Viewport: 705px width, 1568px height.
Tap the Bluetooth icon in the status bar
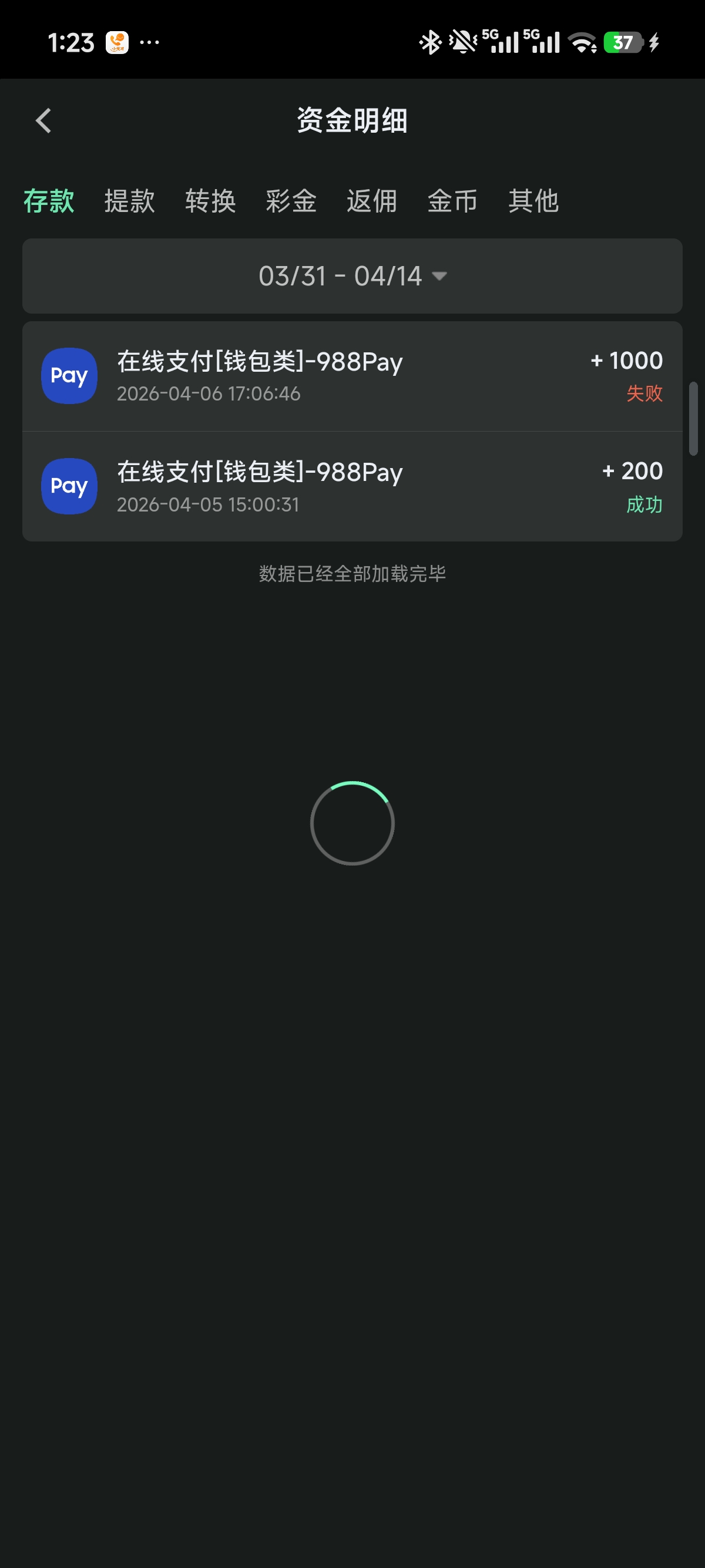430,42
